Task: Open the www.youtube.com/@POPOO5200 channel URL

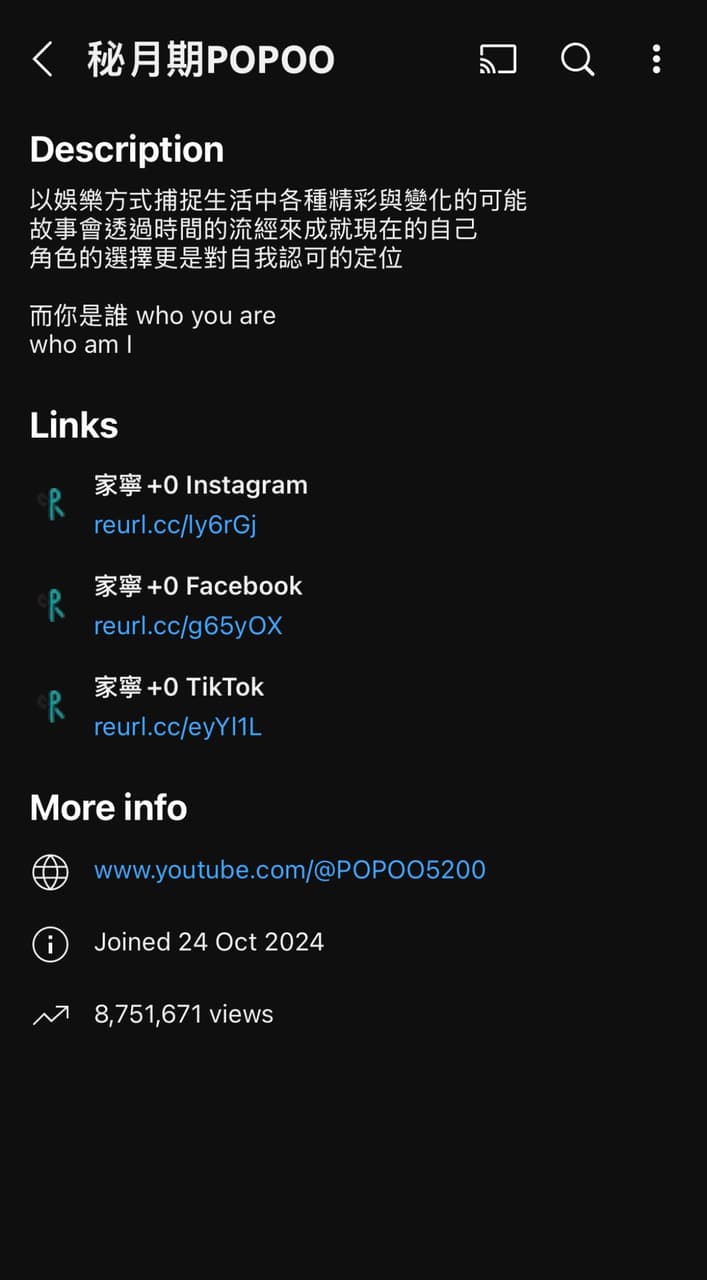Action: coord(289,870)
